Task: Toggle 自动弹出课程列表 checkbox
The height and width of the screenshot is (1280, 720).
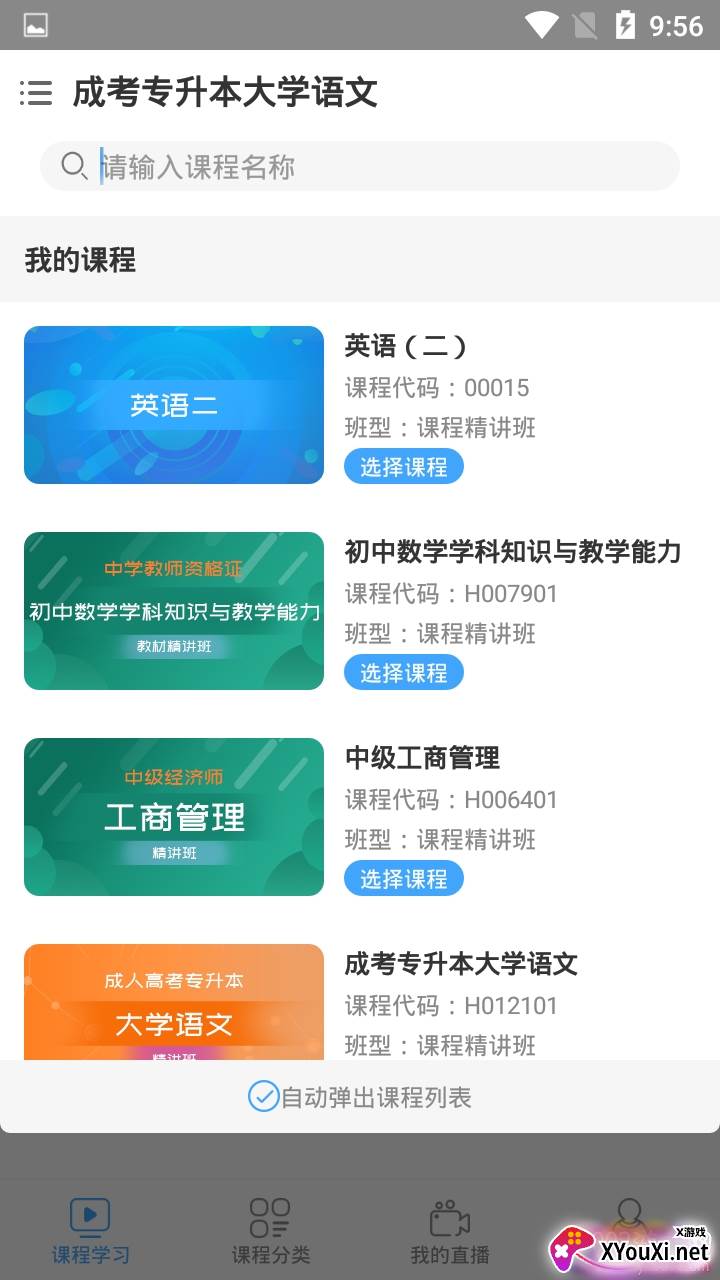Action: (264, 1097)
